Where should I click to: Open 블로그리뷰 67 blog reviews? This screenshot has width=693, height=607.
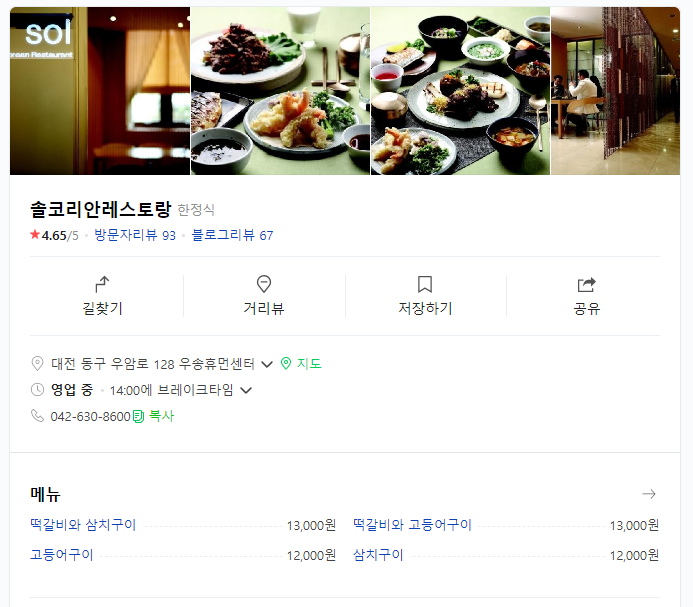point(232,236)
